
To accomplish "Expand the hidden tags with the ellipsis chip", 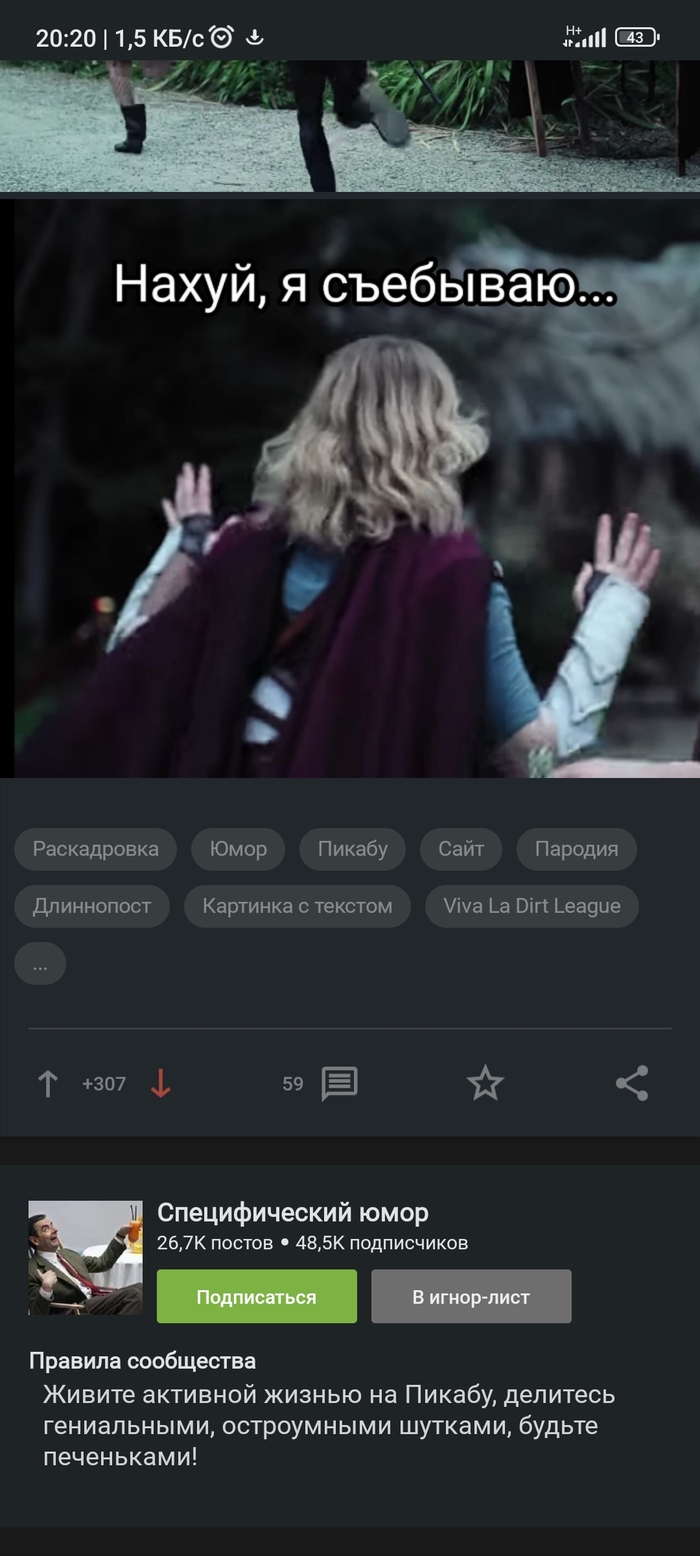I will click(x=40, y=964).
